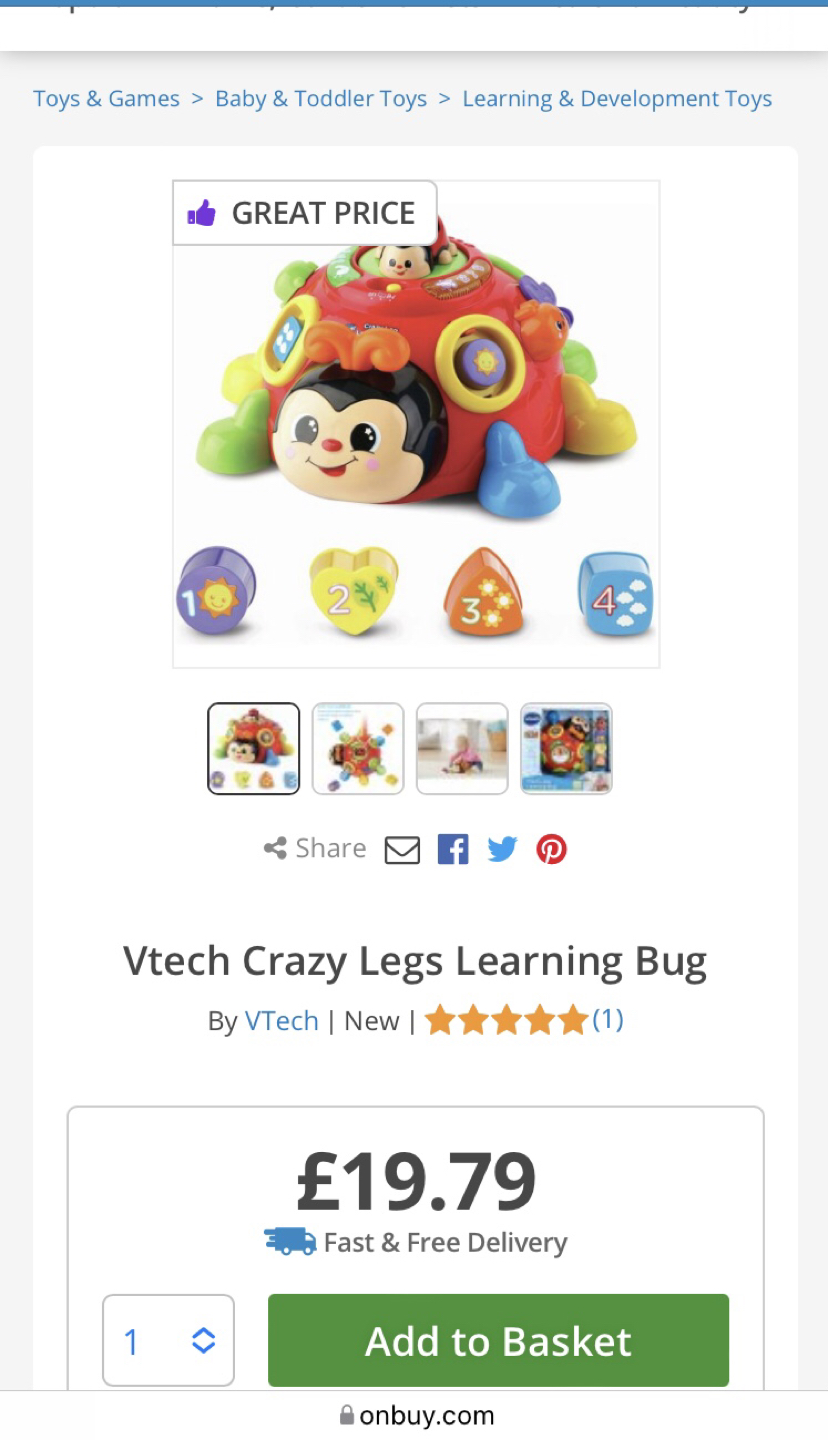Select the first ladybug toy thumbnail
Viewport: 828px width, 1440px height.
pyautogui.click(x=254, y=749)
